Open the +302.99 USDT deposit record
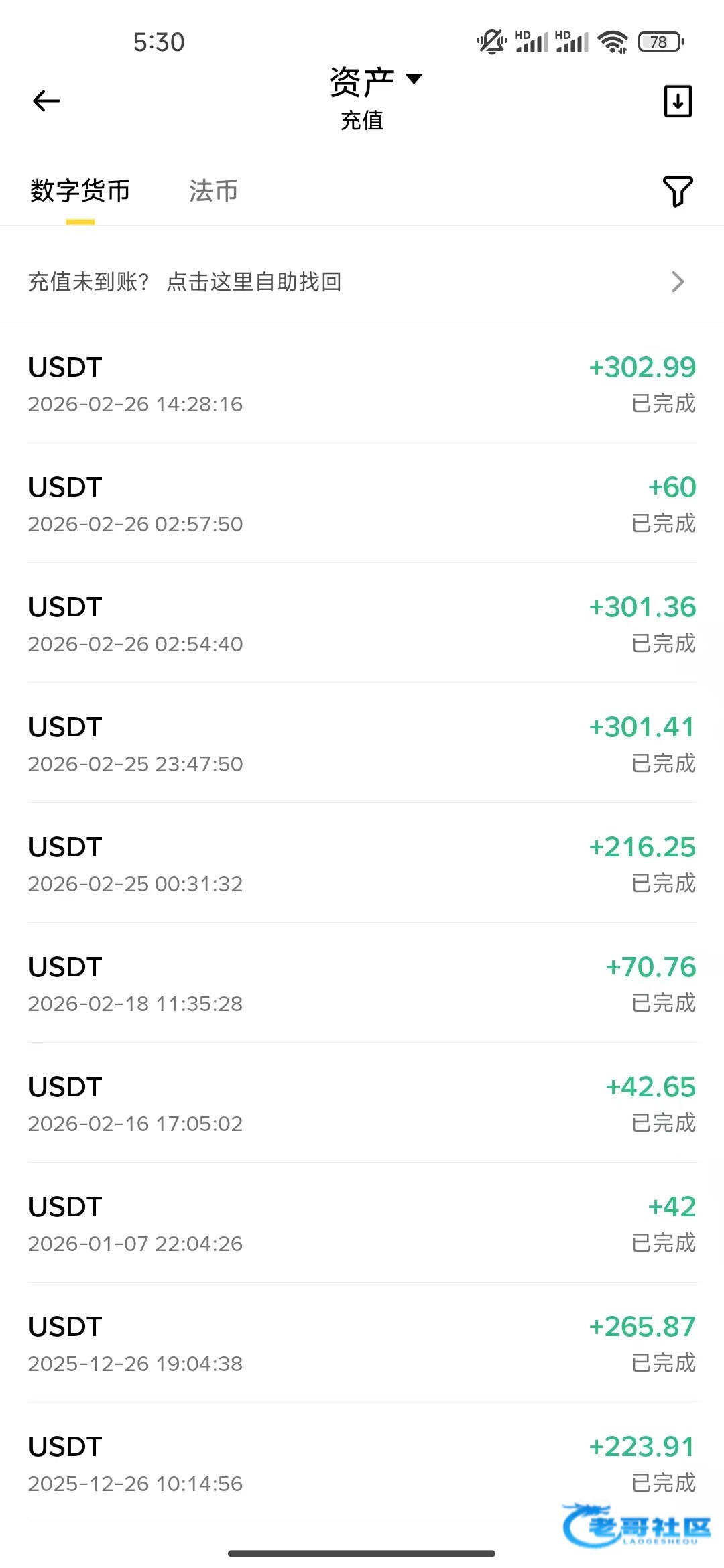This screenshot has width=724, height=1568. coord(362,384)
